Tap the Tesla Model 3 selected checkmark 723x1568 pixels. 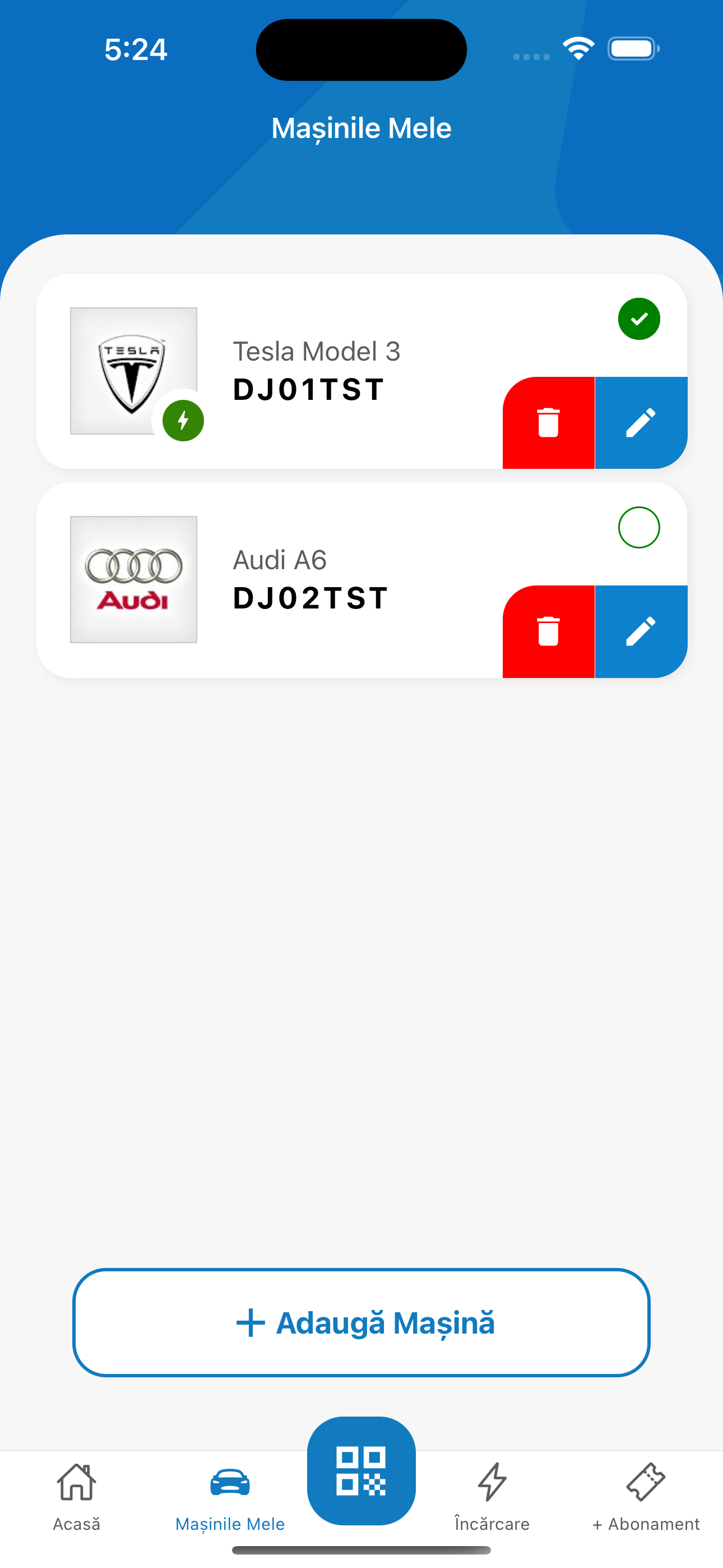pos(639,319)
